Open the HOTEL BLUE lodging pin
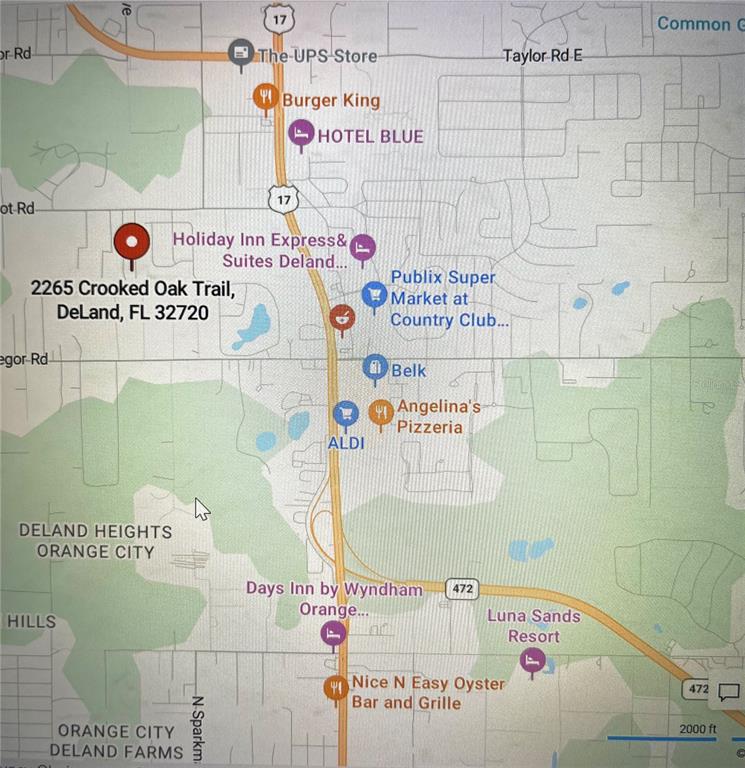Viewport: 745px width, 768px height. [x=301, y=133]
